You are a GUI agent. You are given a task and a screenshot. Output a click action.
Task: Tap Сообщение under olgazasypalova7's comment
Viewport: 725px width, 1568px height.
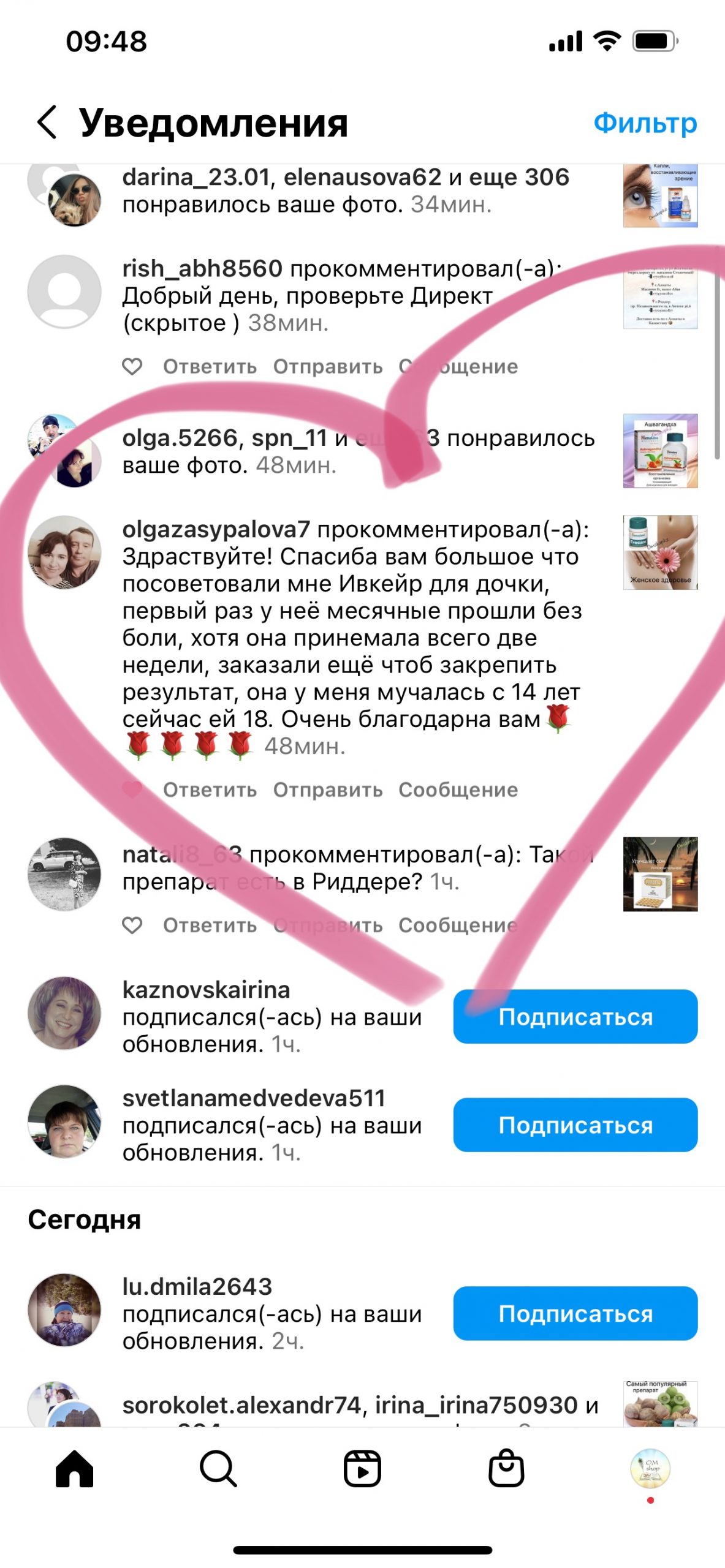coord(458,790)
